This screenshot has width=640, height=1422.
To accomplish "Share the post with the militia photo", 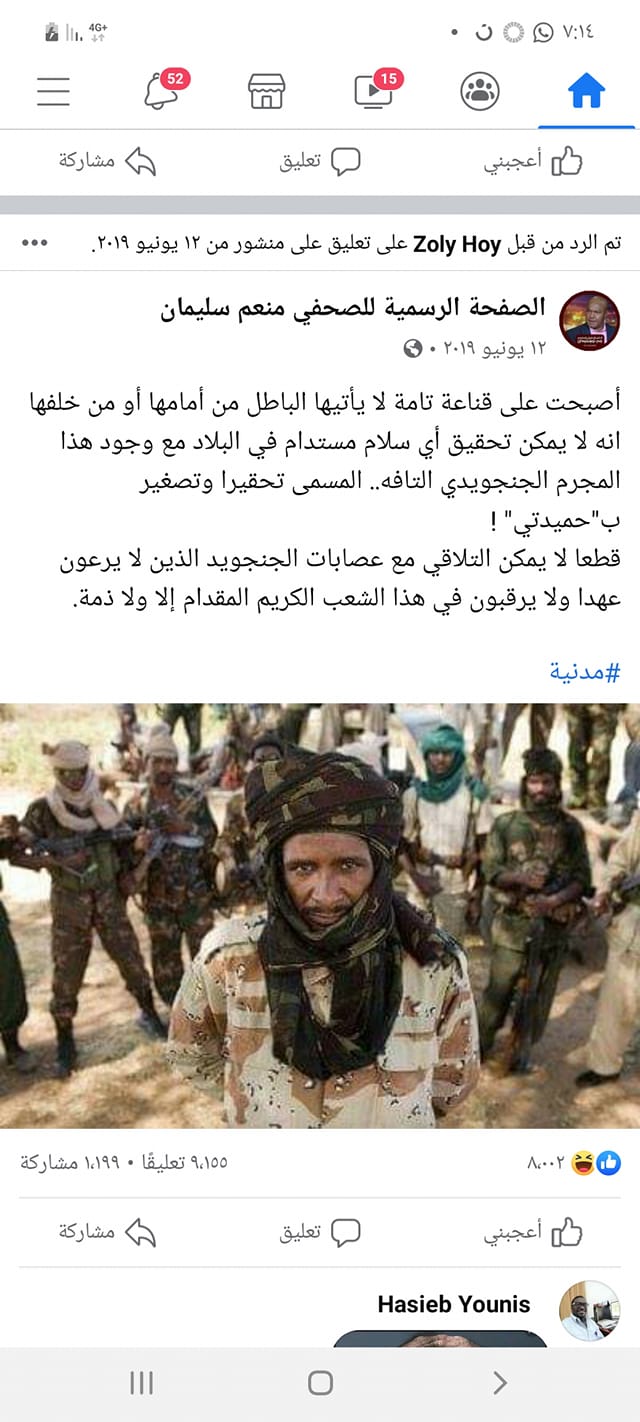I will [x=107, y=1231].
